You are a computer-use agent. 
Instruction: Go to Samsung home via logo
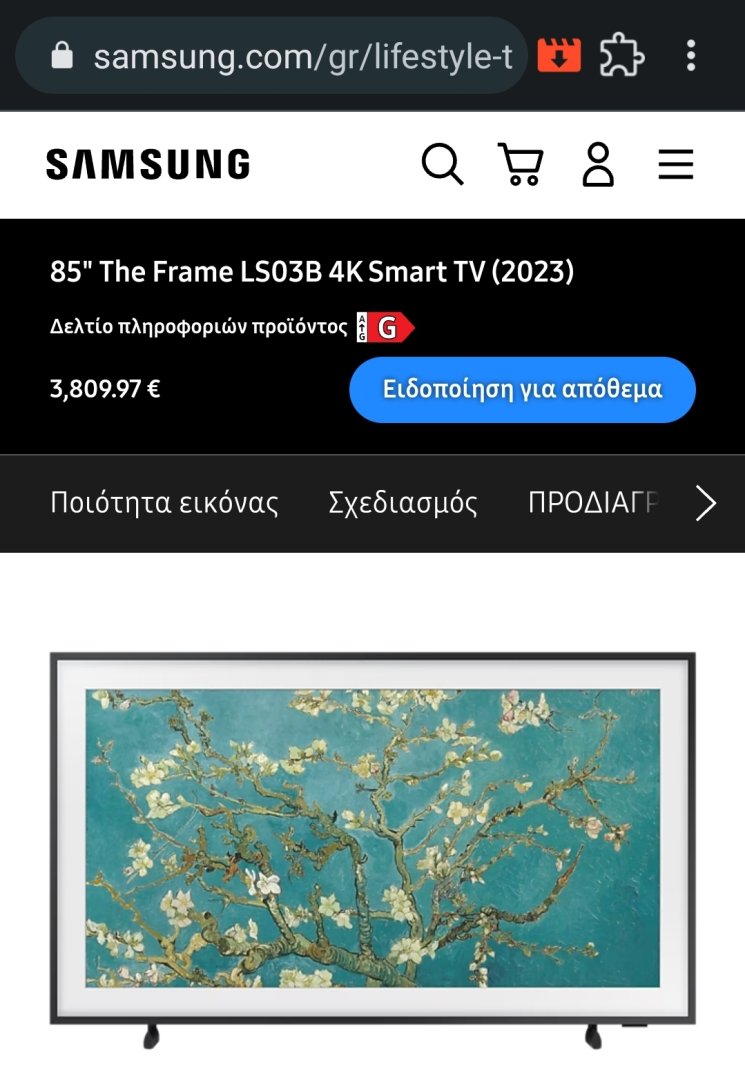coord(148,164)
